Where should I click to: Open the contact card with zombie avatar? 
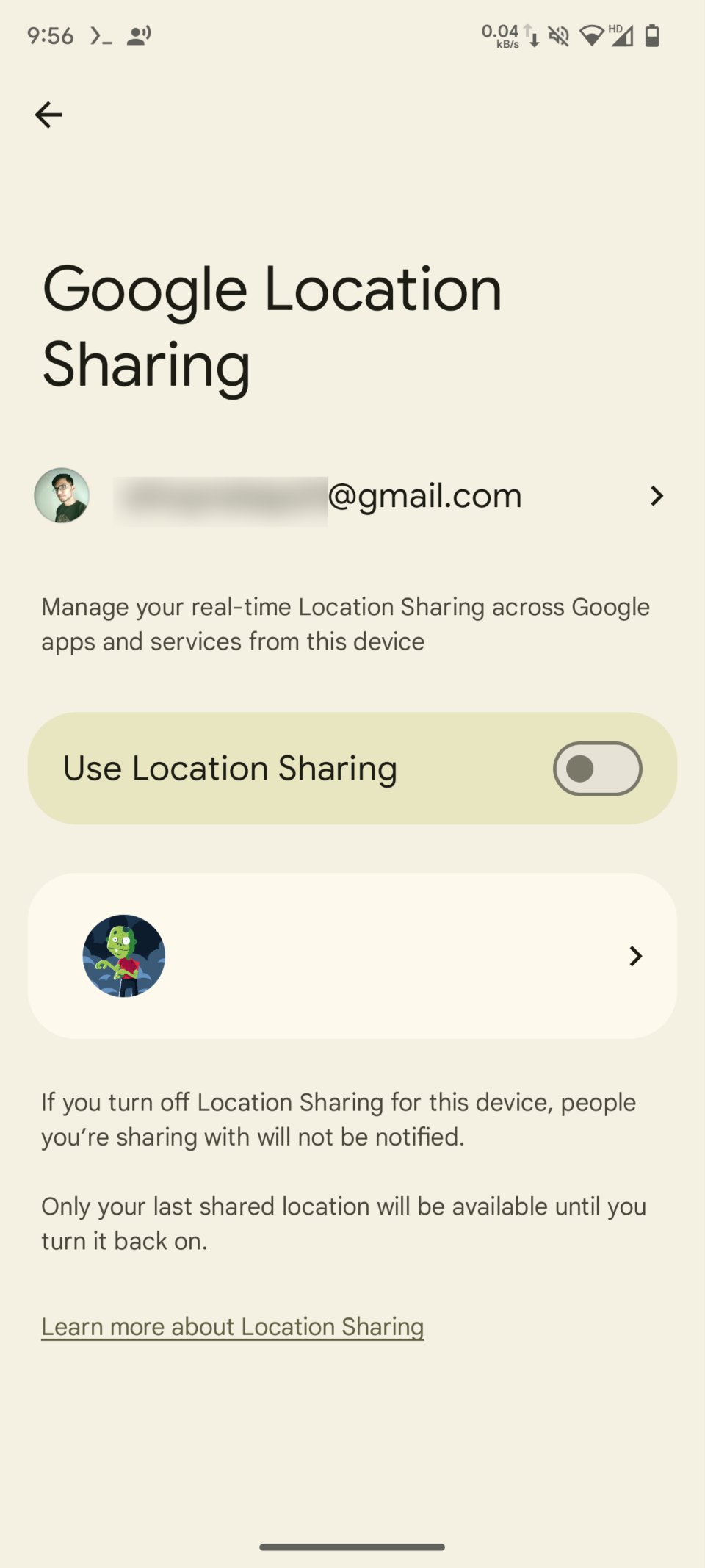pos(352,955)
